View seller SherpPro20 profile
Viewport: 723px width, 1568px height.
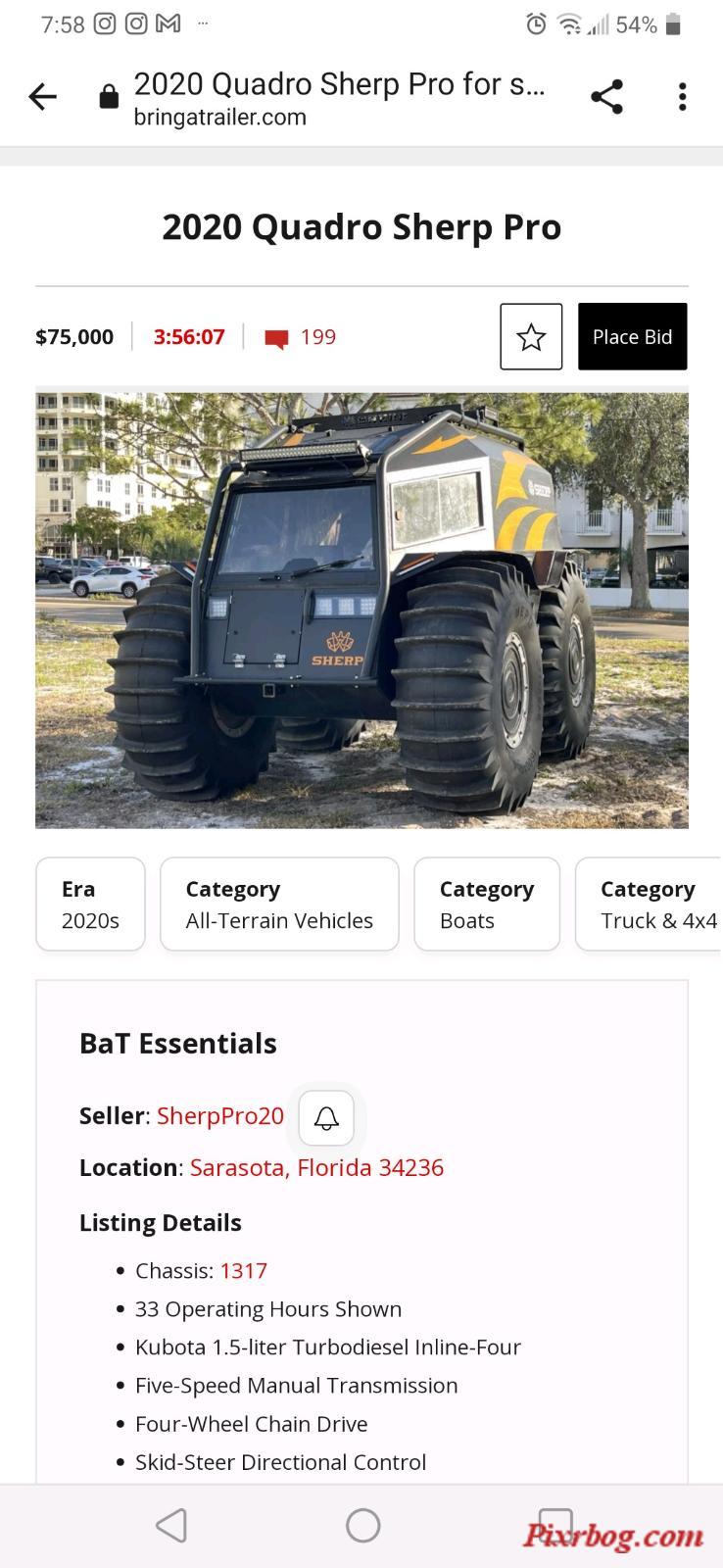pos(220,1116)
